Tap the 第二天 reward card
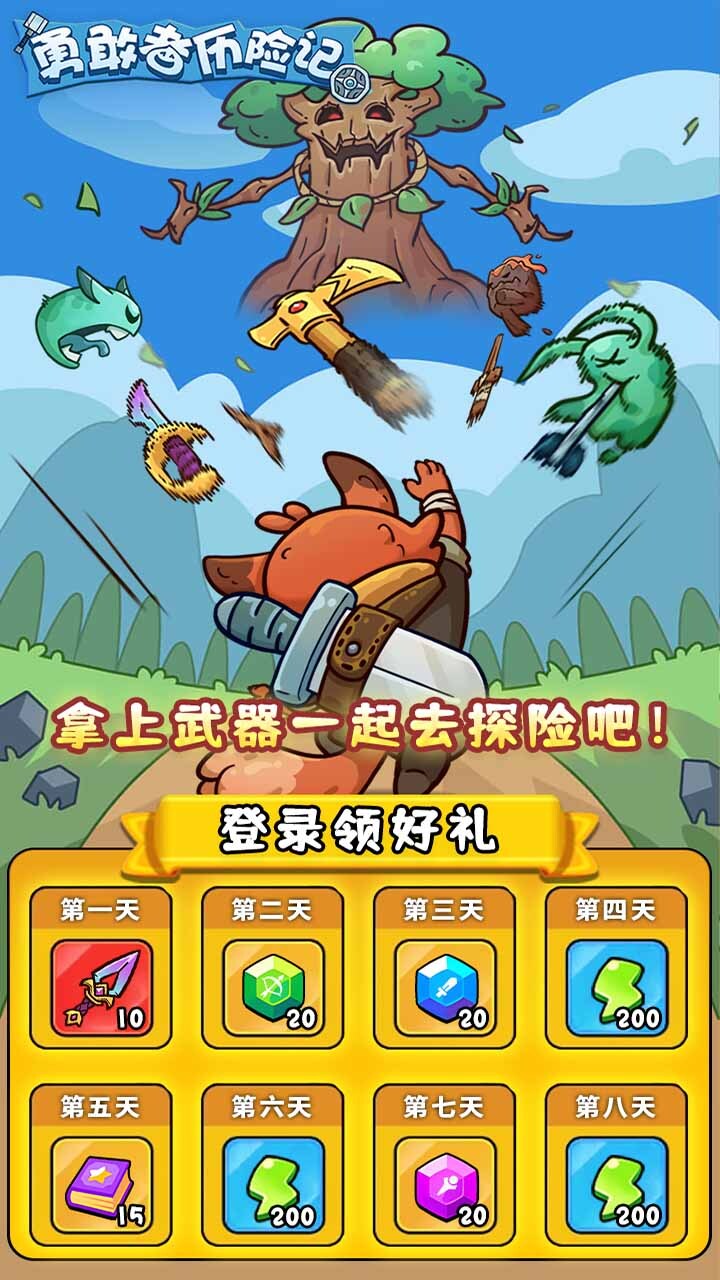720x1280 pixels. tap(273, 965)
